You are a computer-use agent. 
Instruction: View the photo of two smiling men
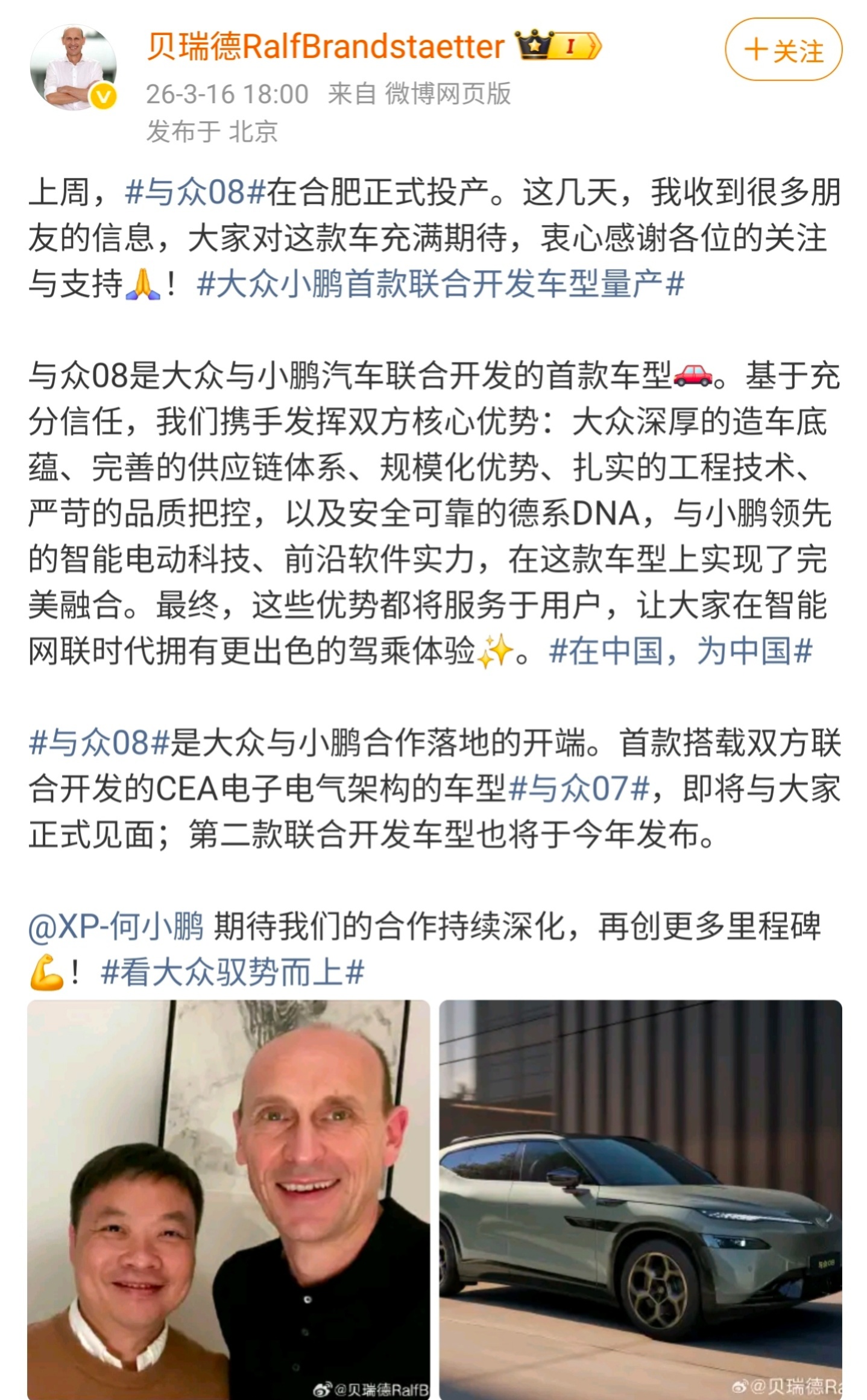click(x=229, y=1199)
